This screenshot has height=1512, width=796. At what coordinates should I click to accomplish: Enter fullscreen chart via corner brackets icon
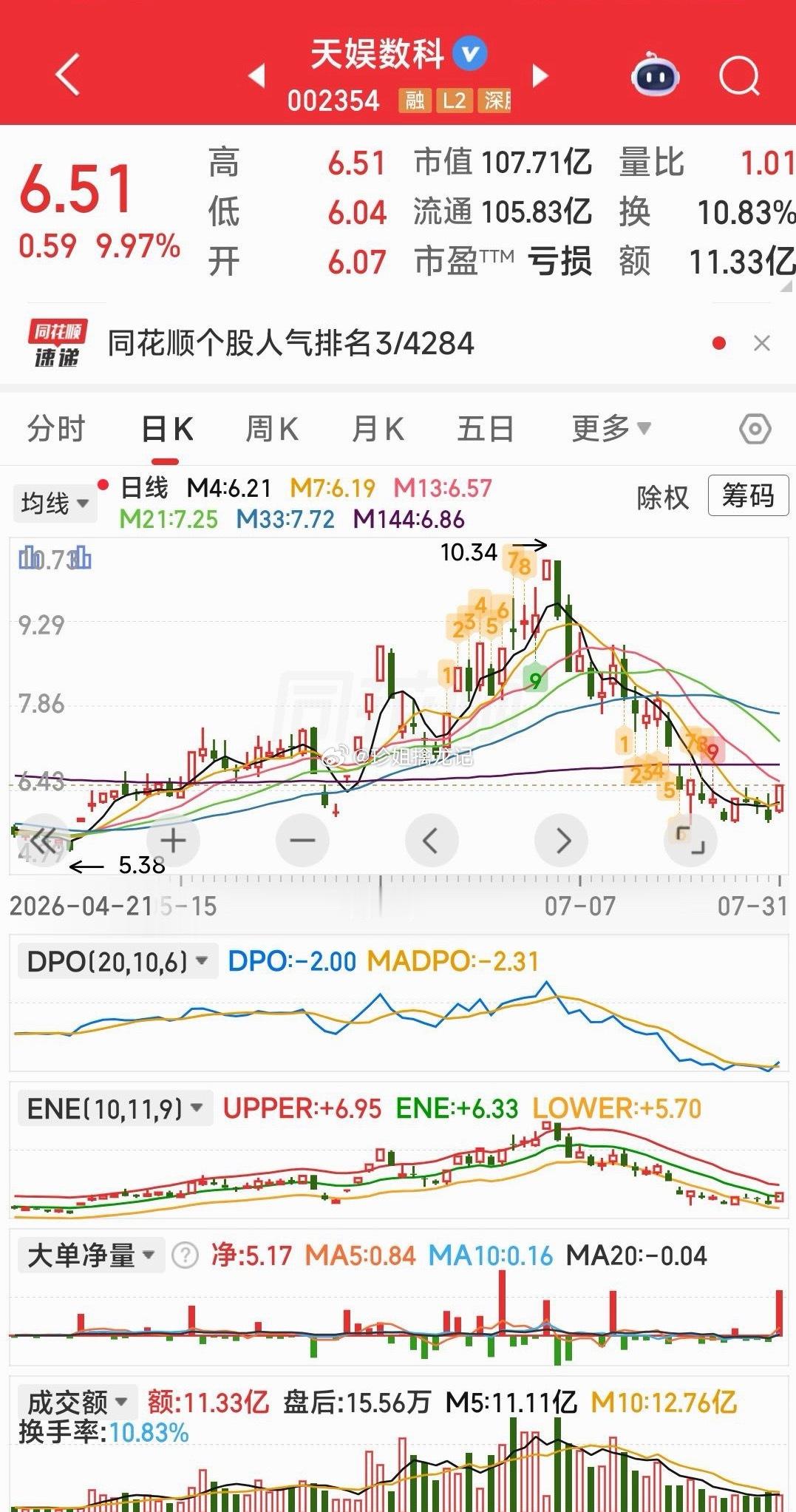point(691,840)
